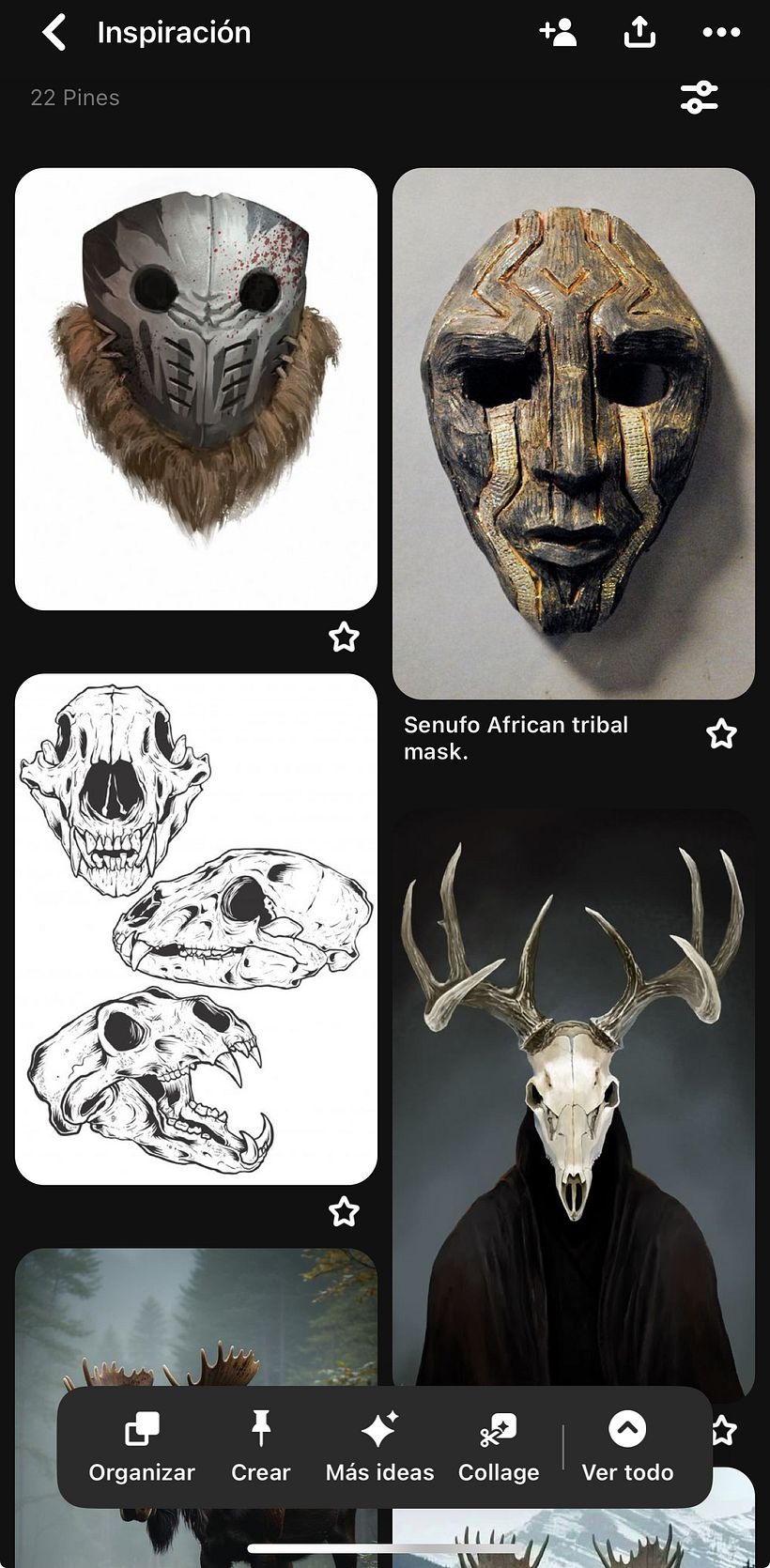770x1568 pixels.
Task: Open the deer skull cloaked figure pin
Action: [573, 1097]
